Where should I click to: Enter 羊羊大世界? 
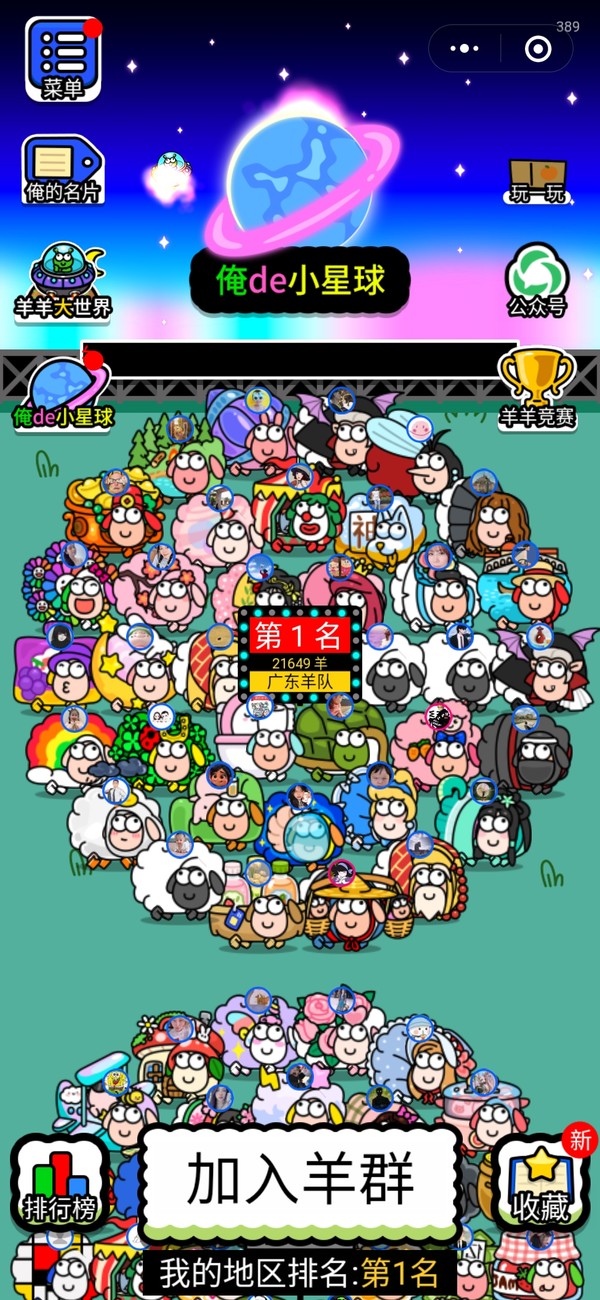63,281
